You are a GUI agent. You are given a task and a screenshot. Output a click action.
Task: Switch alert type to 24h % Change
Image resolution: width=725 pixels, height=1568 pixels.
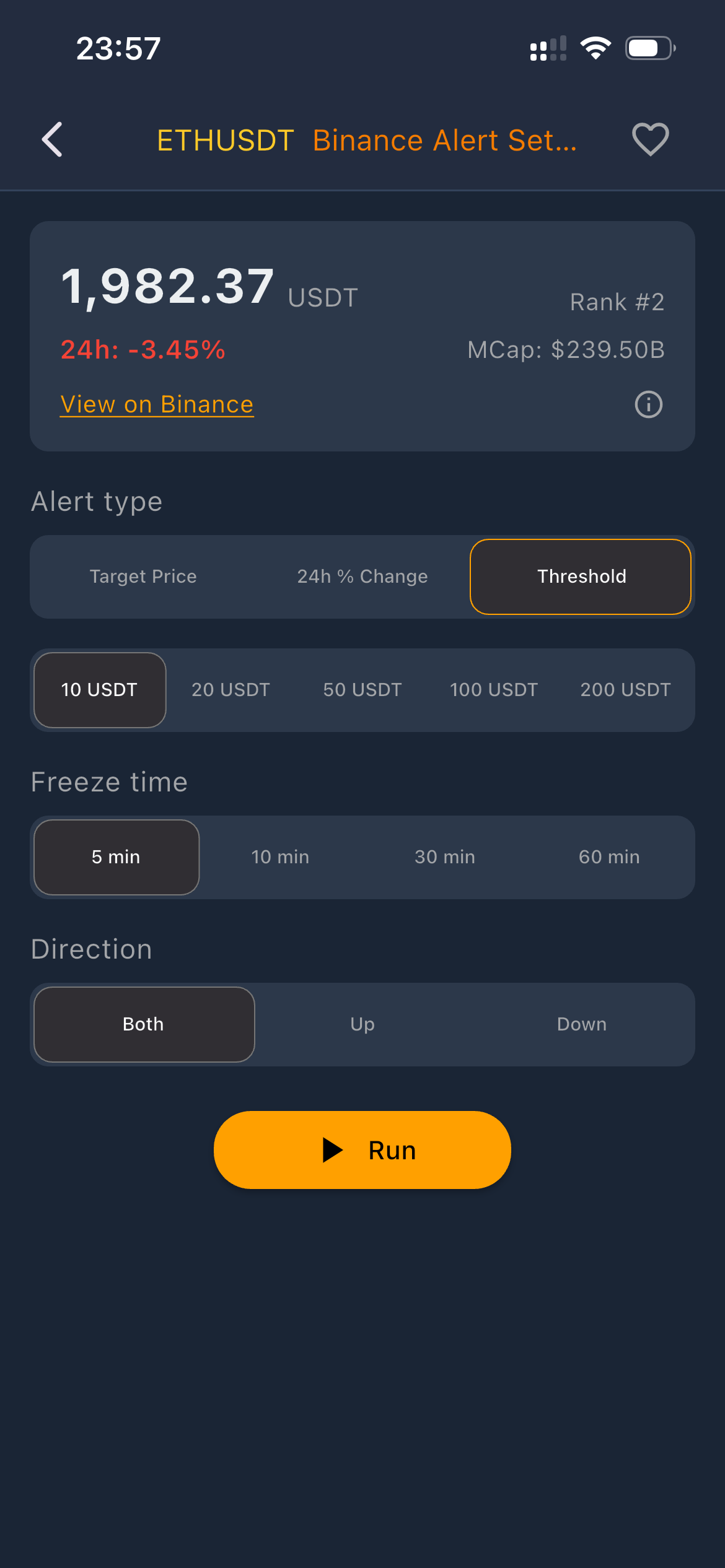pyautogui.click(x=362, y=576)
